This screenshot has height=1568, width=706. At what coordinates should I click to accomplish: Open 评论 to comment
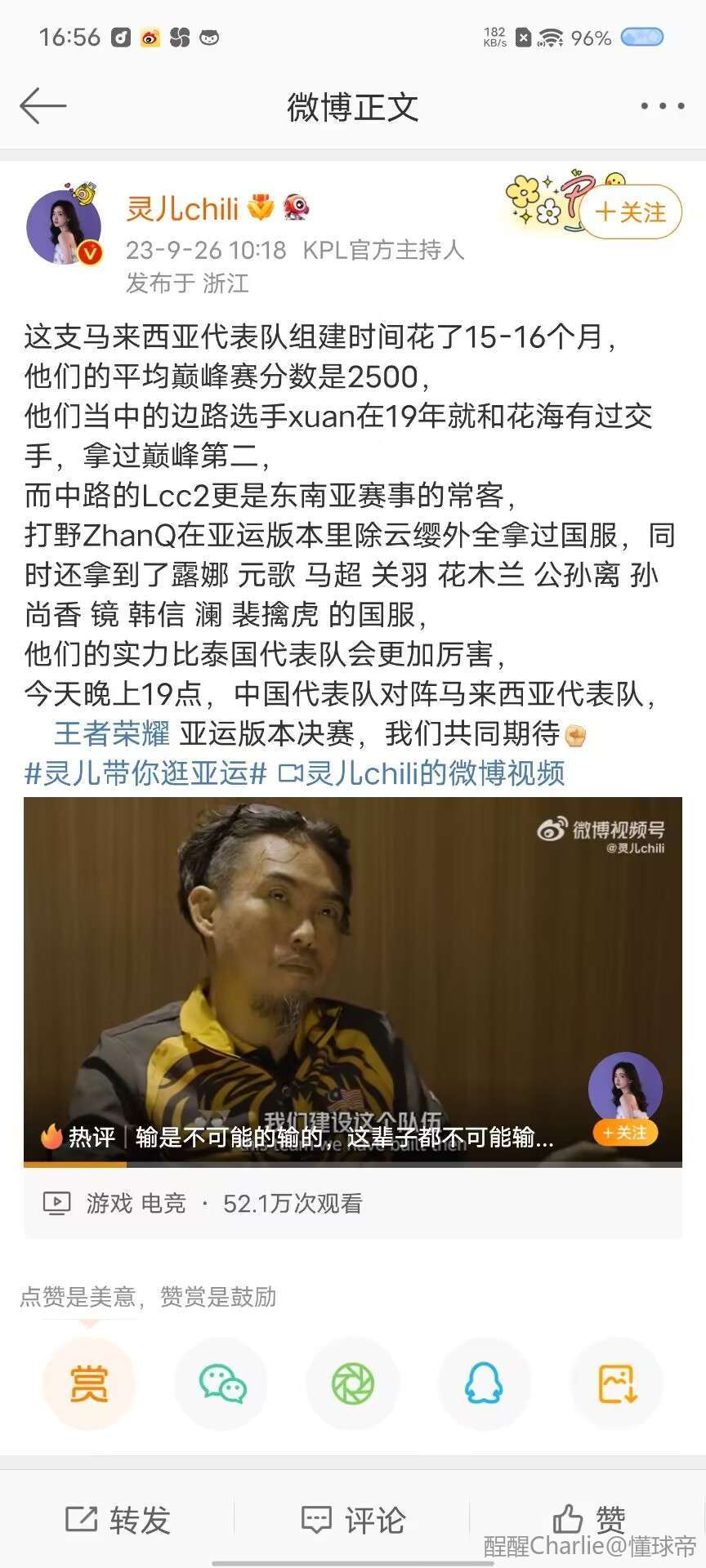353,1520
